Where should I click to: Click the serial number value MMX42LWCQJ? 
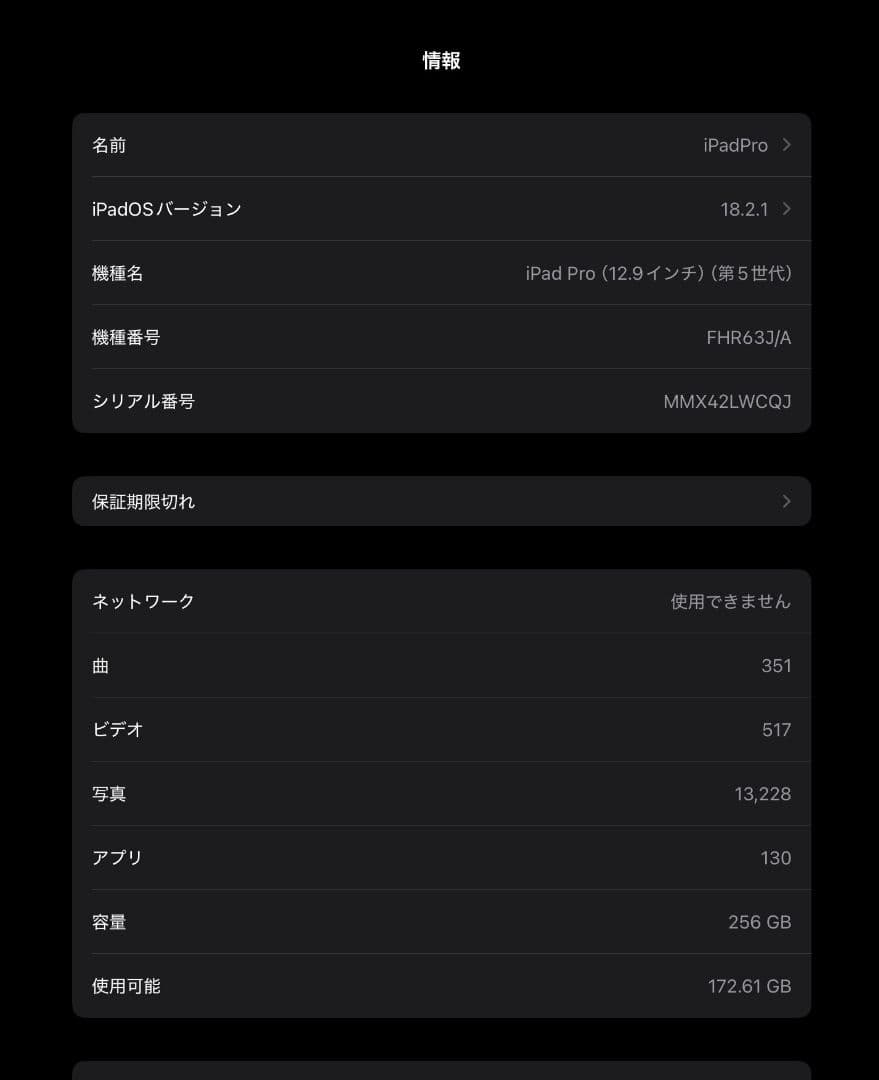click(x=727, y=401)
